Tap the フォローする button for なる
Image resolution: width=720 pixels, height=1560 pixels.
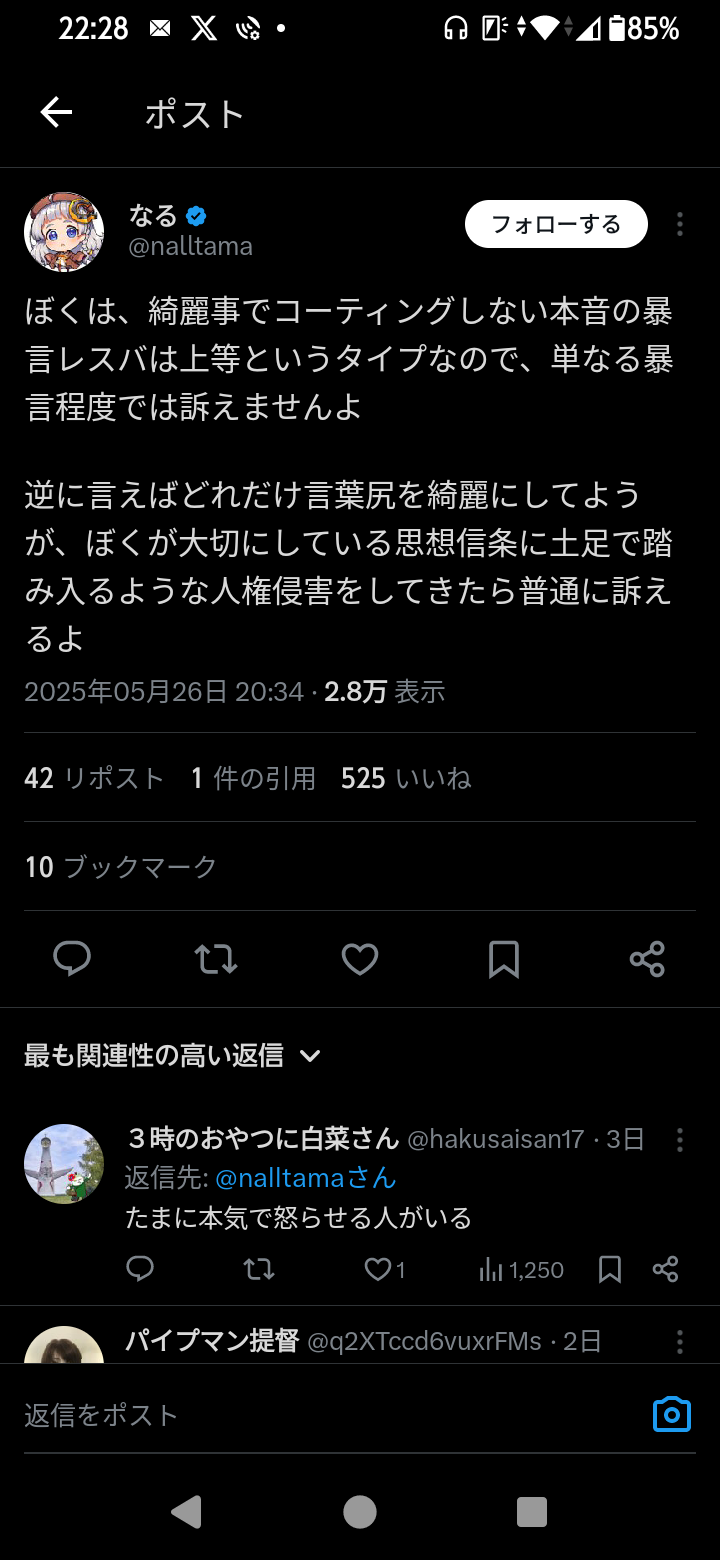point(556,225)
